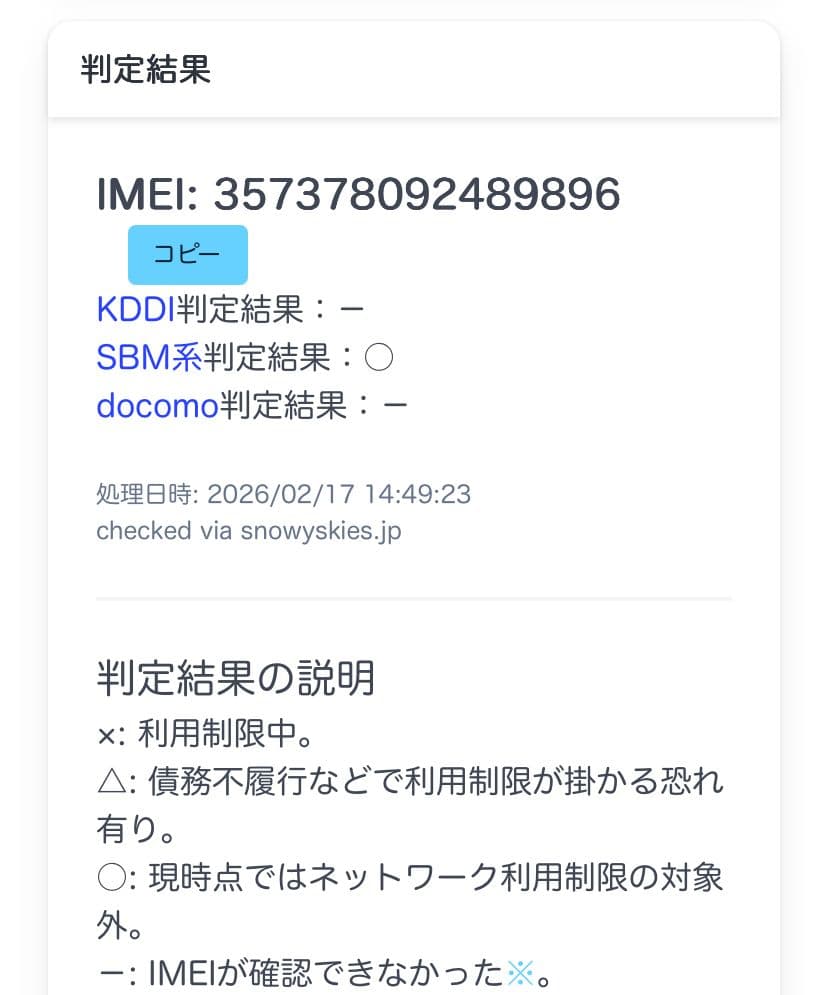Screen dimensions: 828x995
Task: Click the horizontal divider under the timestamp
Action: click(414, 597)
